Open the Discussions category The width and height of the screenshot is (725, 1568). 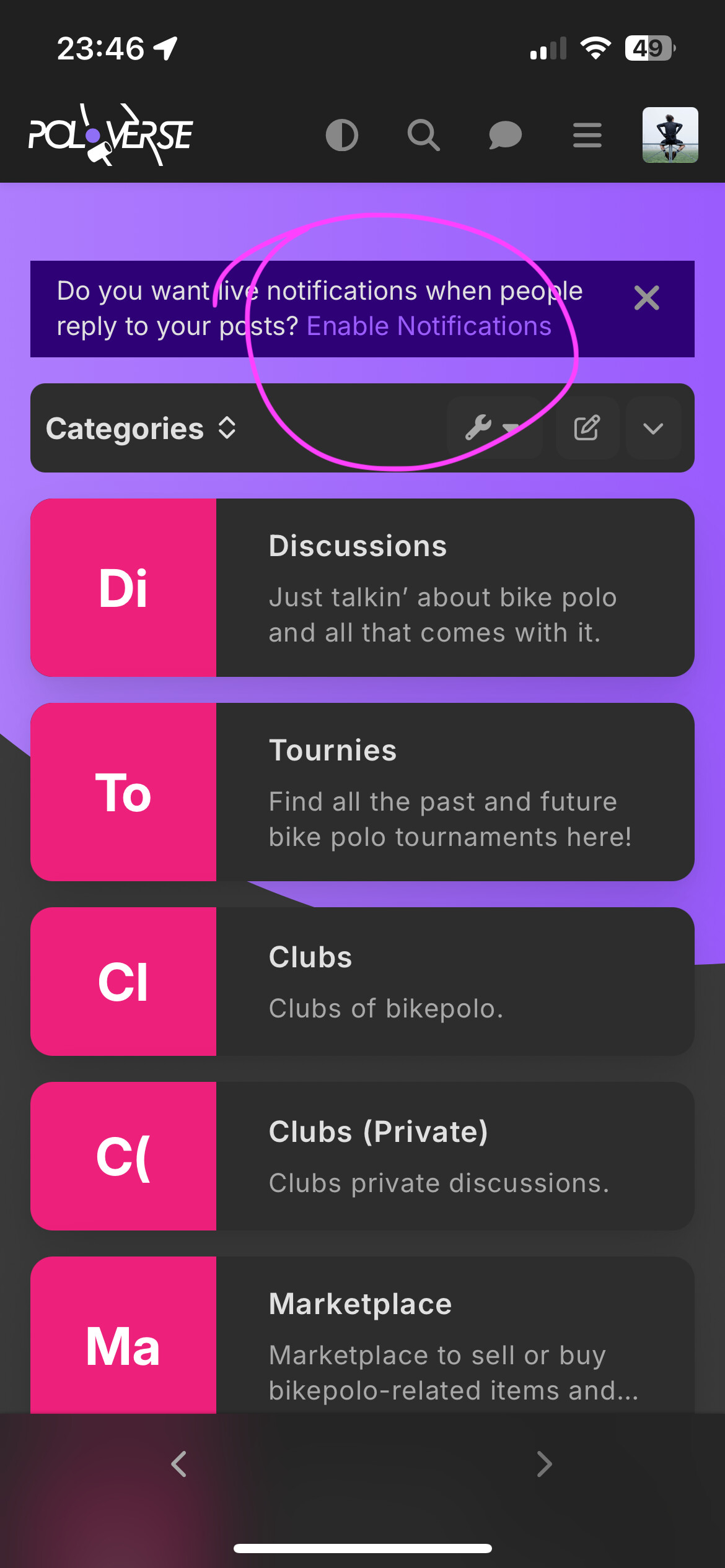362,588
